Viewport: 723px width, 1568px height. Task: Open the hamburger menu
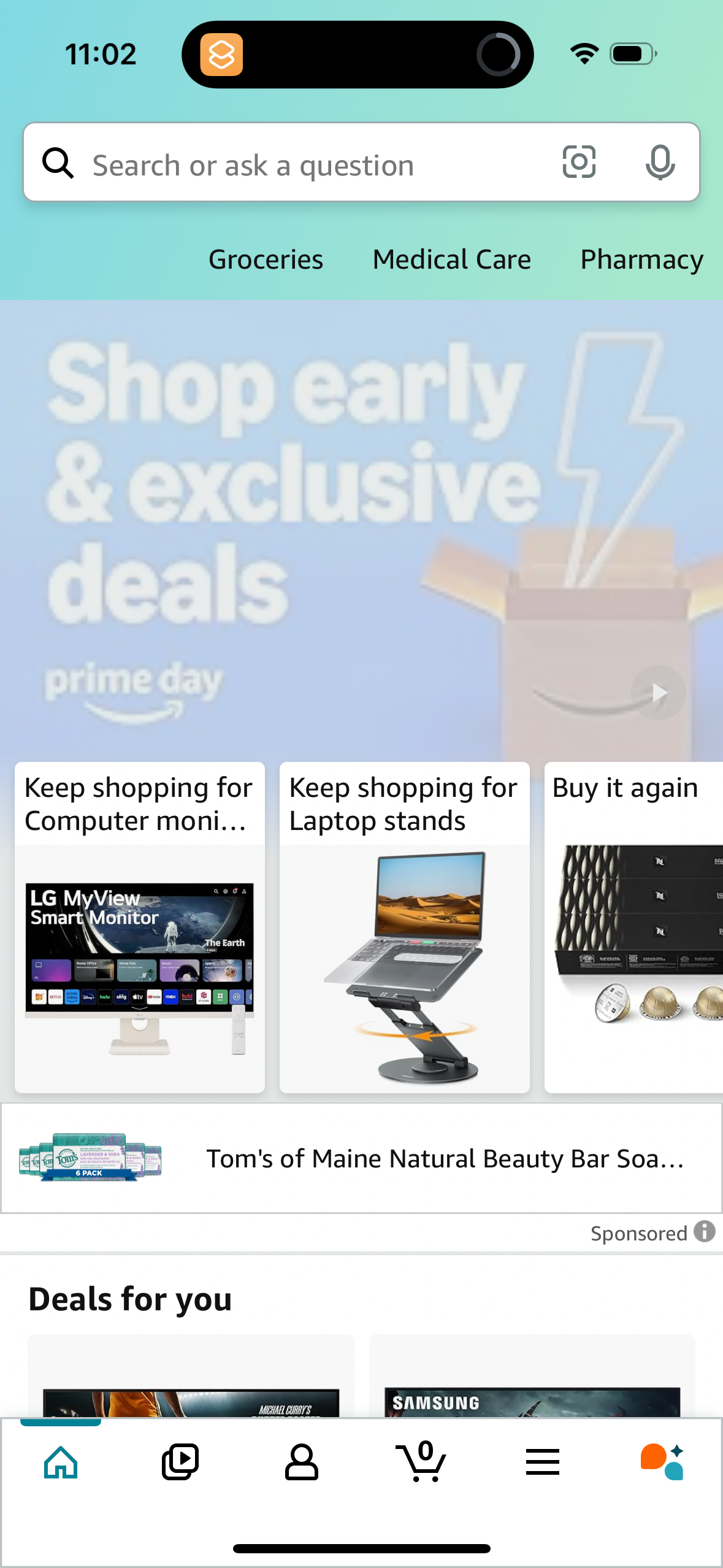coord(542,1462)
